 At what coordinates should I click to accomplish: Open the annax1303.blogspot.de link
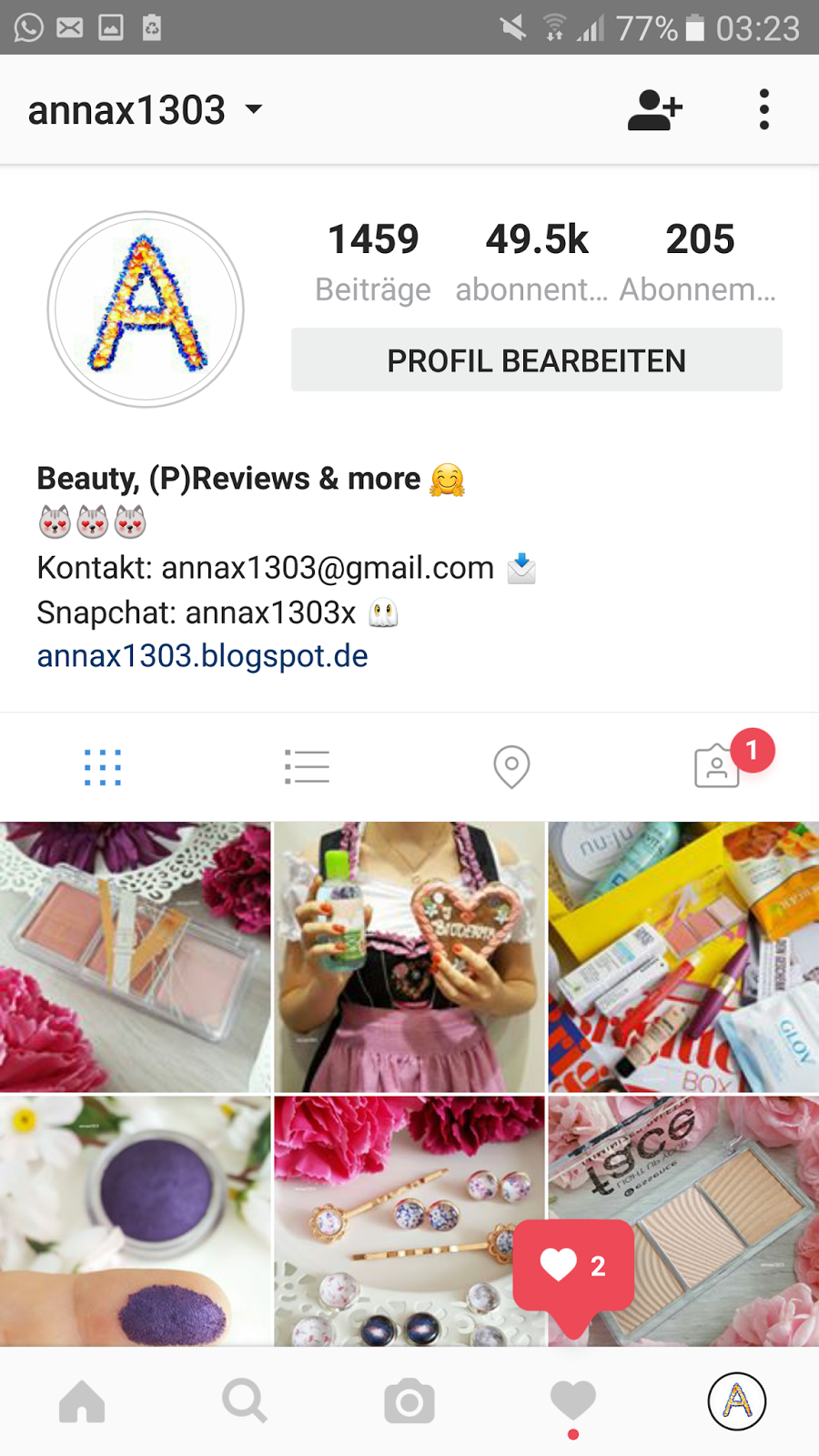pos(202,656)
